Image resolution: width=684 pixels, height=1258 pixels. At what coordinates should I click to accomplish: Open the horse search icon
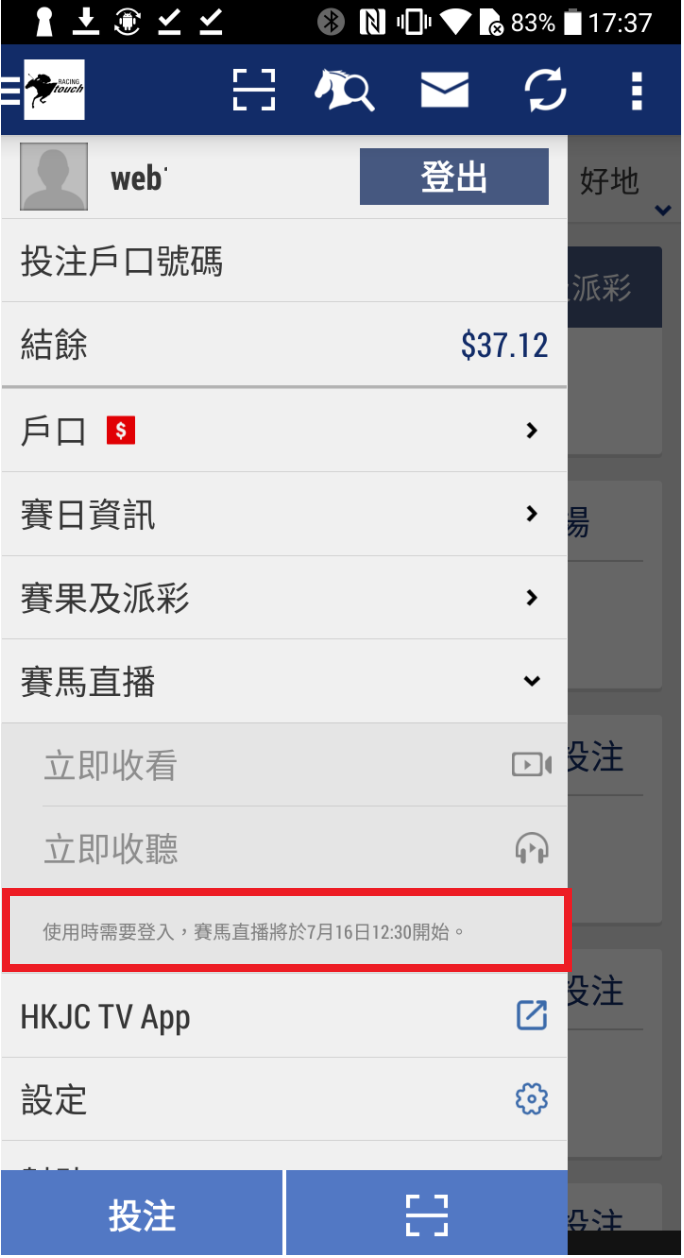click(x=344, y=90)
